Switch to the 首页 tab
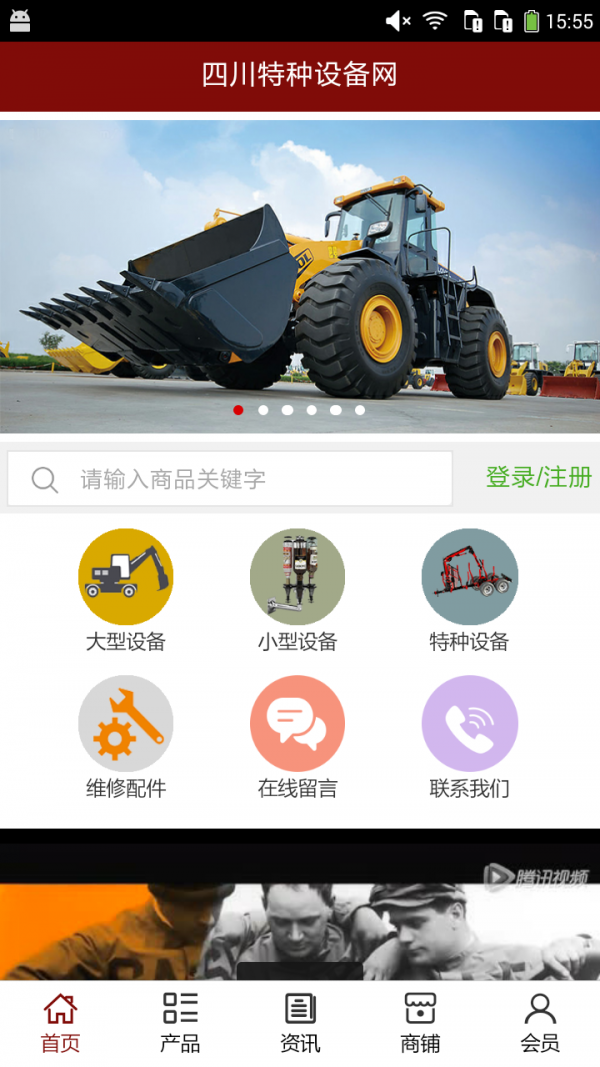Image resolution: width=600 pixels, height=1067 pixels. [60, 1023]
